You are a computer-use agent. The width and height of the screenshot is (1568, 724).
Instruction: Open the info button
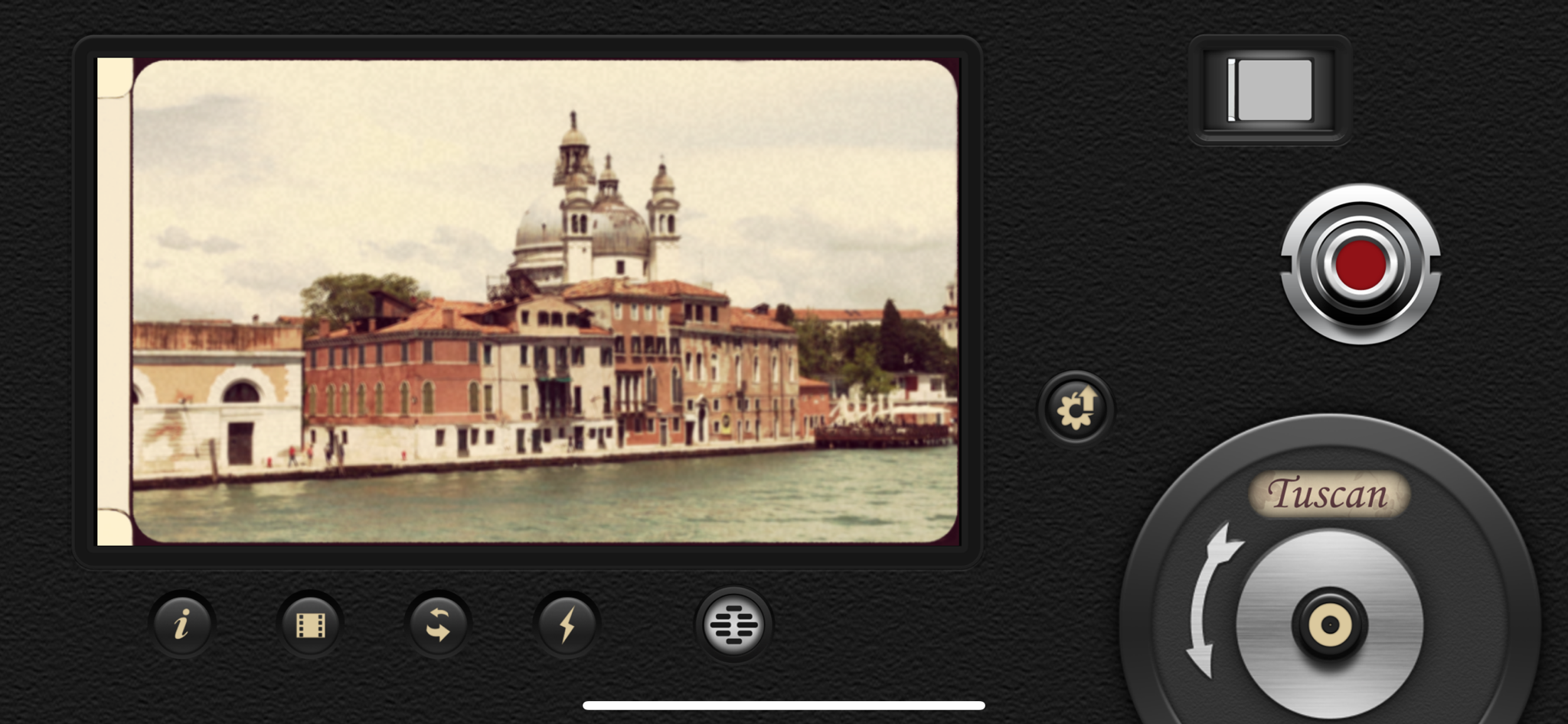(x=181, y=625)
